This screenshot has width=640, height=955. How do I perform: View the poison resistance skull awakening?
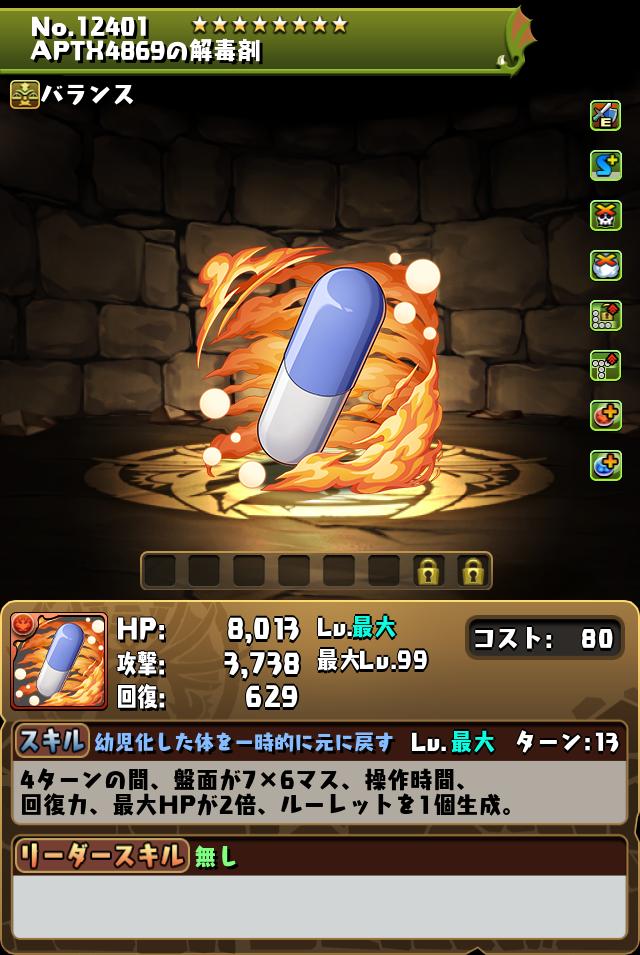click(605, 216)
